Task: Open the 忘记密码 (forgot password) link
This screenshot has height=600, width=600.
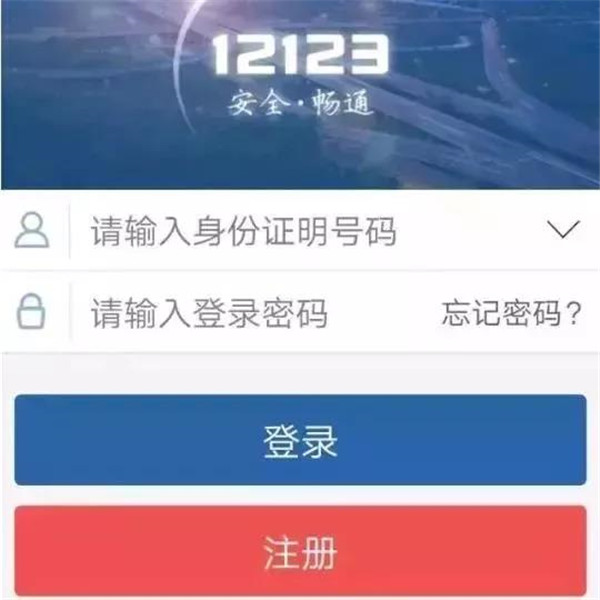Action: pyautogui.click(x=511, y=314)
